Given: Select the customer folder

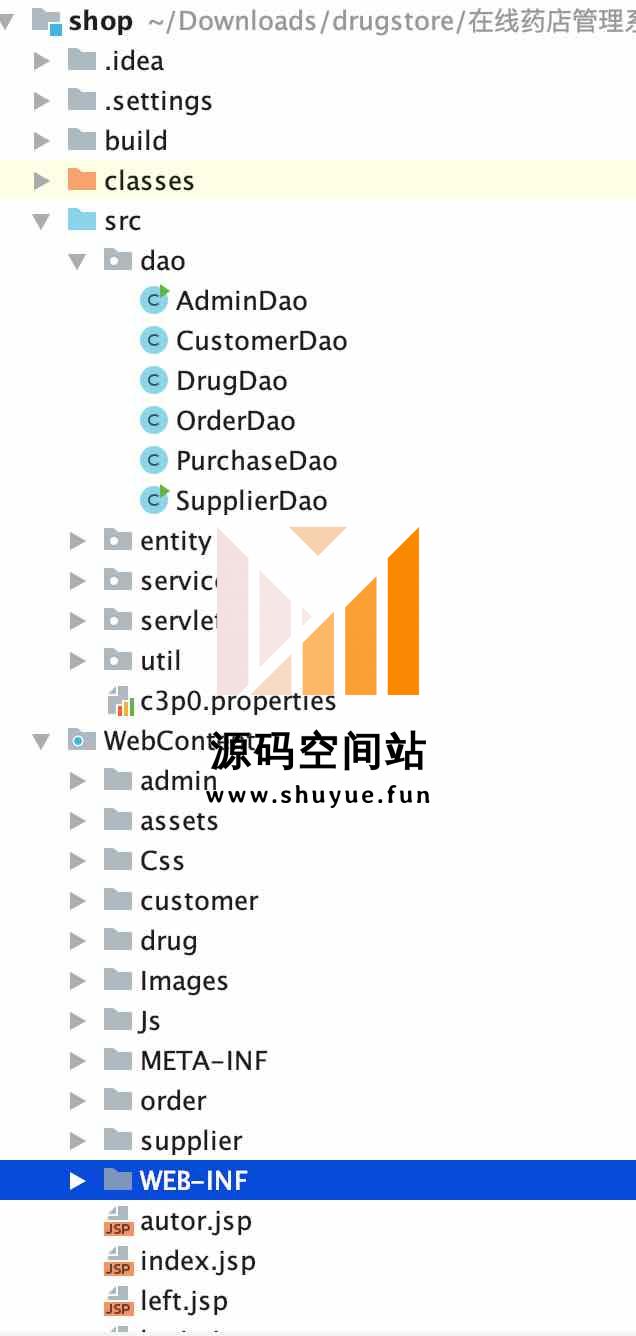Looking at the screenshot, I should click(199, 901).
